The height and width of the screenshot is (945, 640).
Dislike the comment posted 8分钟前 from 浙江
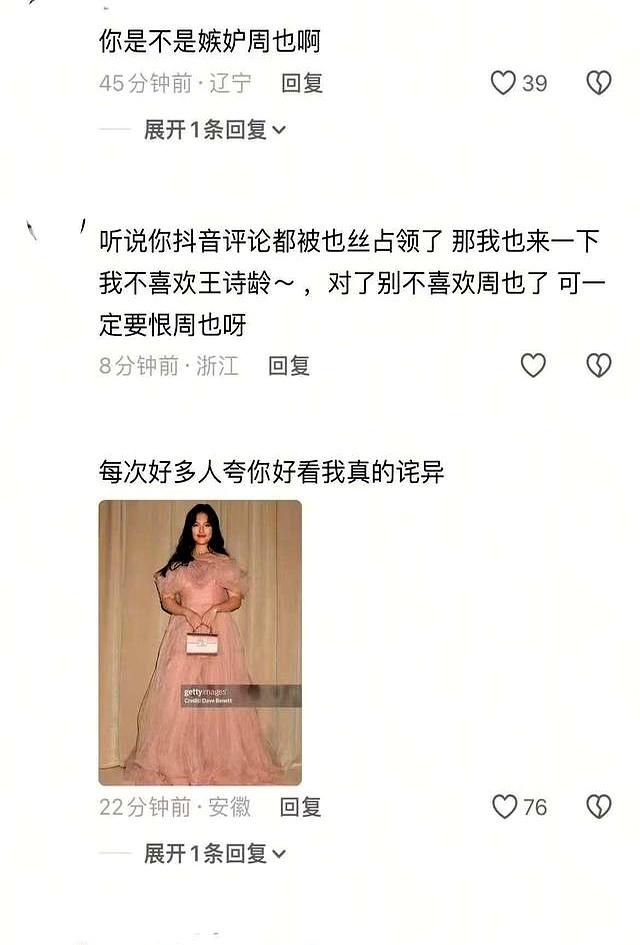pyautogui.click(x=598, y=366)
